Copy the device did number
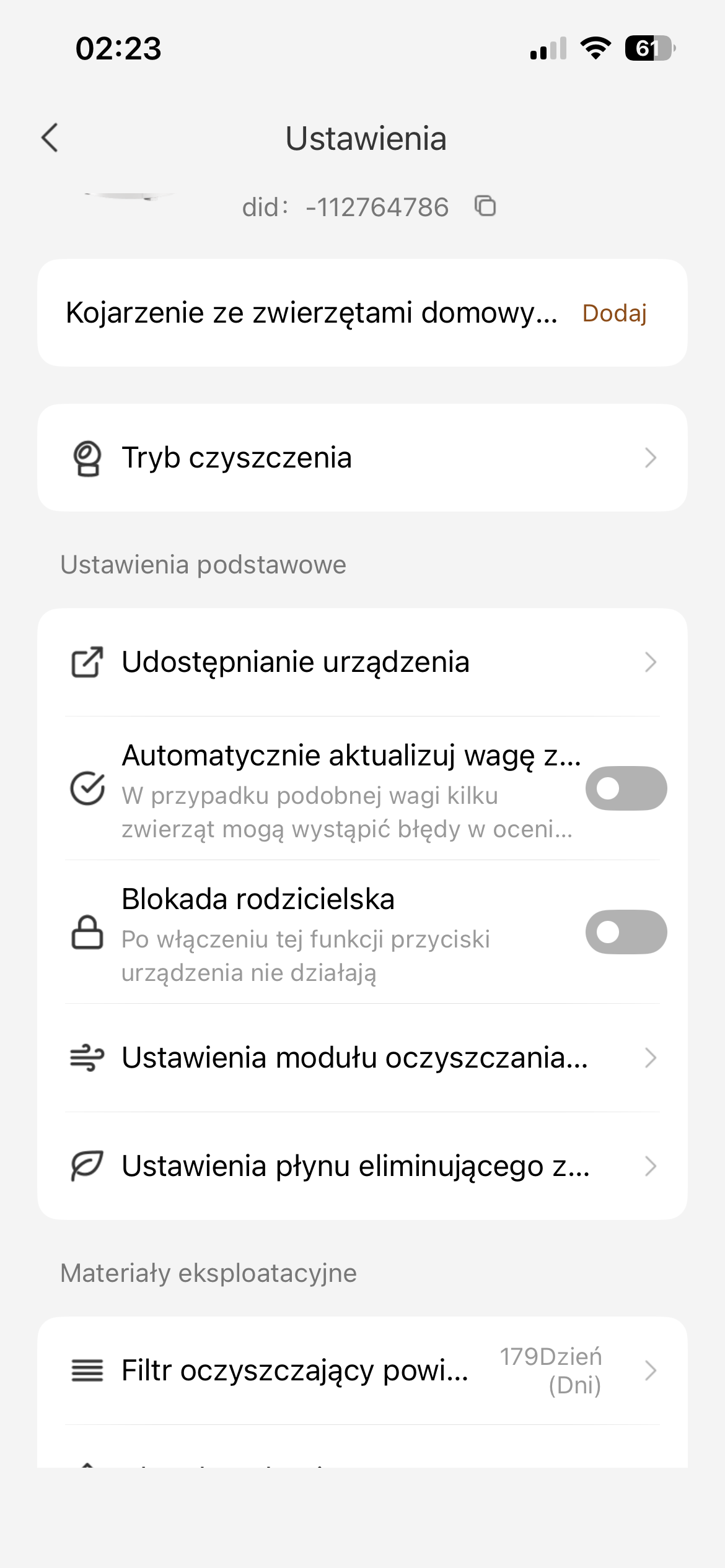The image size is (725, 1568). click(485, 206)
